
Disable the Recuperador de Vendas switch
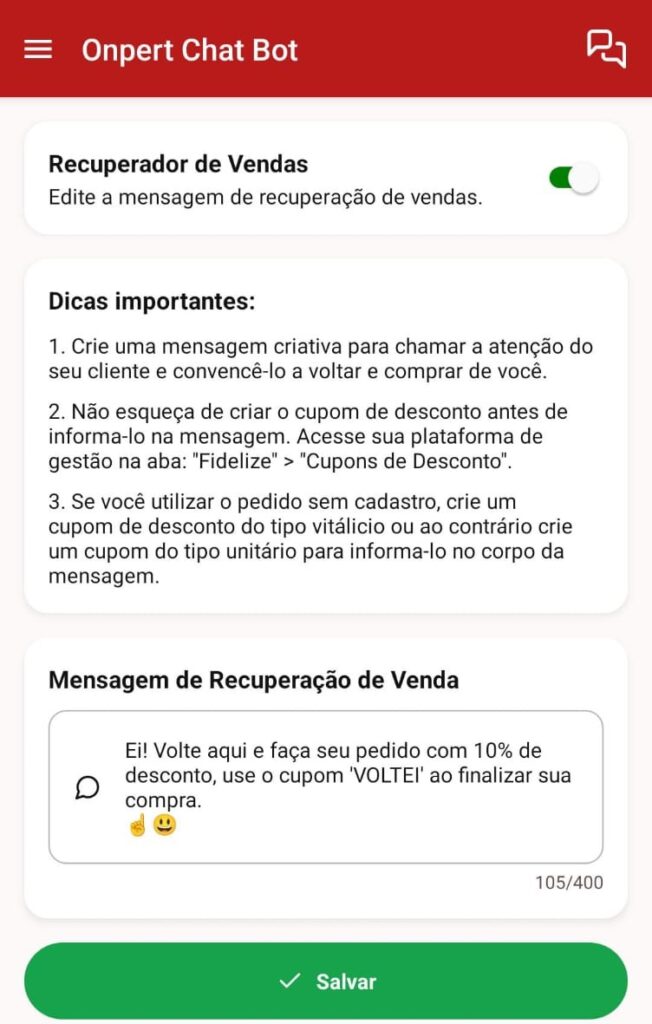(573, 179)
